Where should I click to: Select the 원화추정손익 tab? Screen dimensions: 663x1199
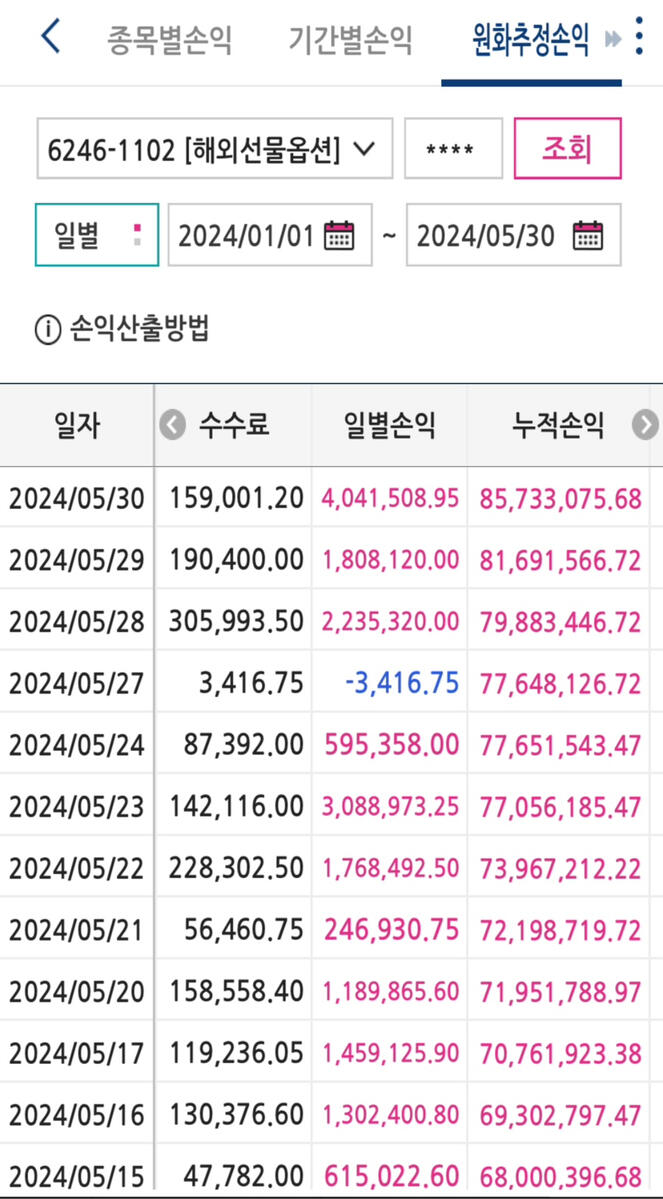(531, 40)
